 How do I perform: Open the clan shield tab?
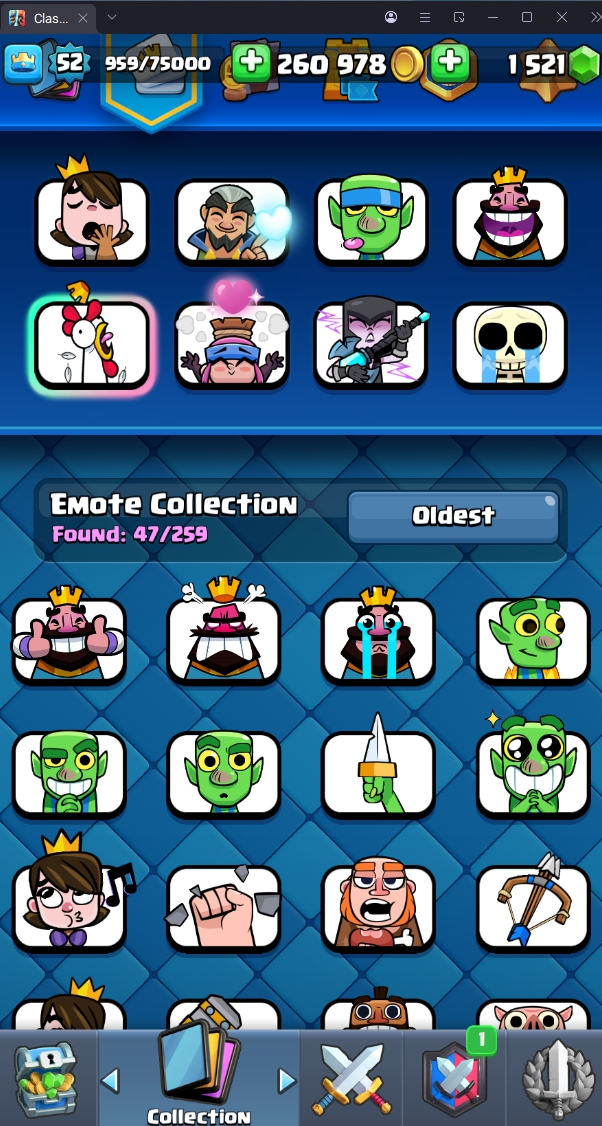453,1080
